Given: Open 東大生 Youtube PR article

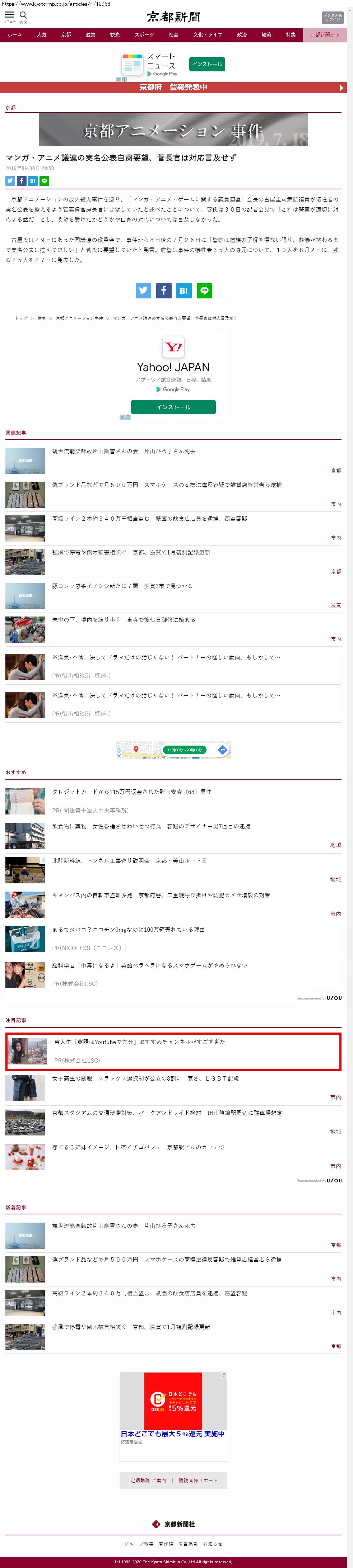Looking at the screenshot, I should point(140,1042).
